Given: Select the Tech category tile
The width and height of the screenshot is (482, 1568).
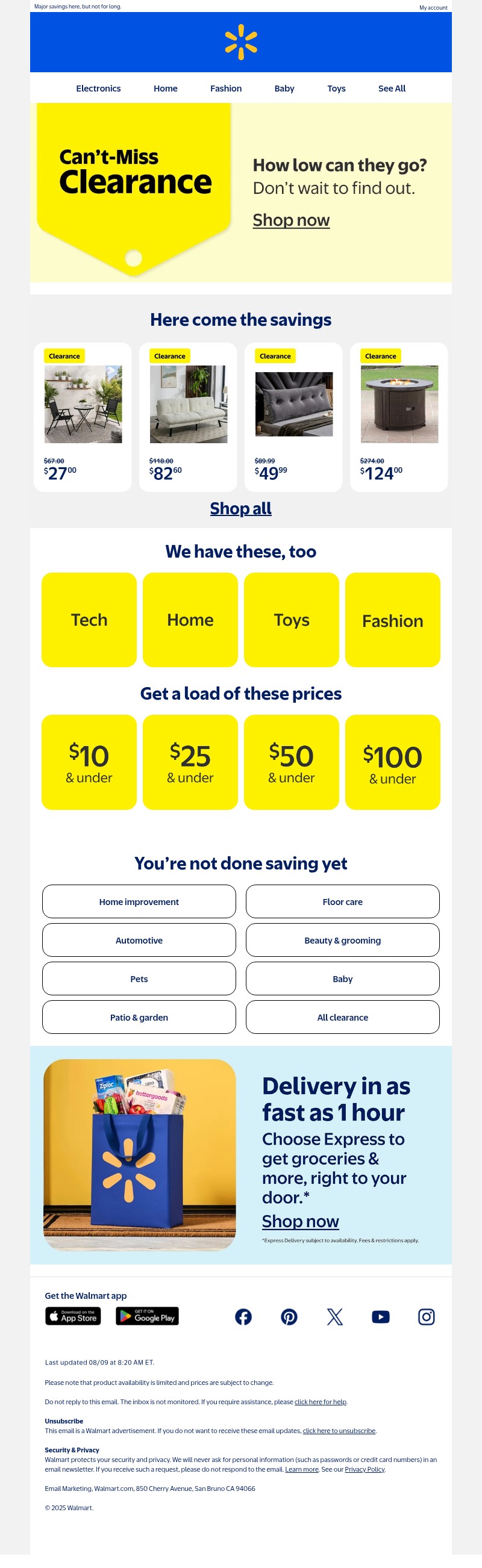Looking at the screenshot, I should (89, 620).
